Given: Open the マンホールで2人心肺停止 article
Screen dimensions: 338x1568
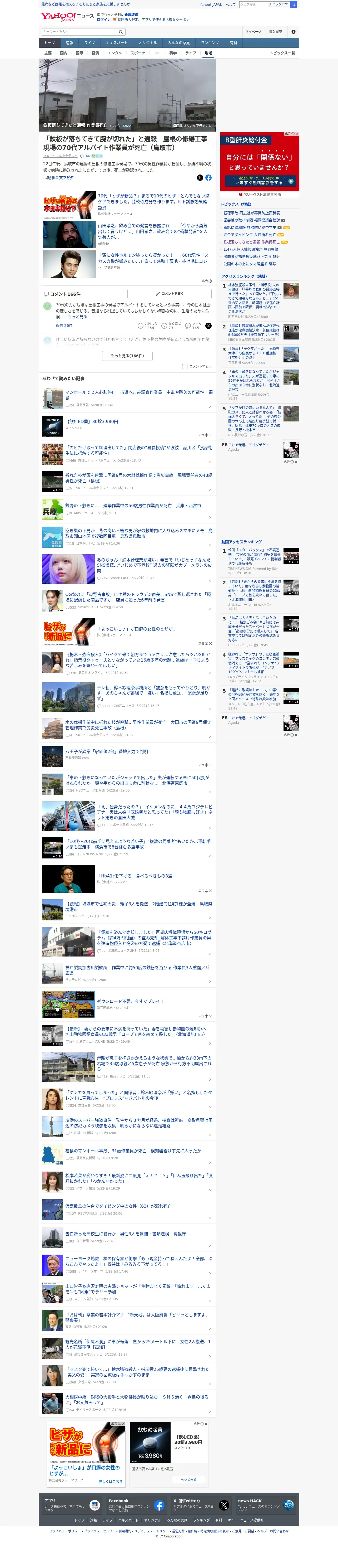Looking at the screenshot, I should [139, 395].
